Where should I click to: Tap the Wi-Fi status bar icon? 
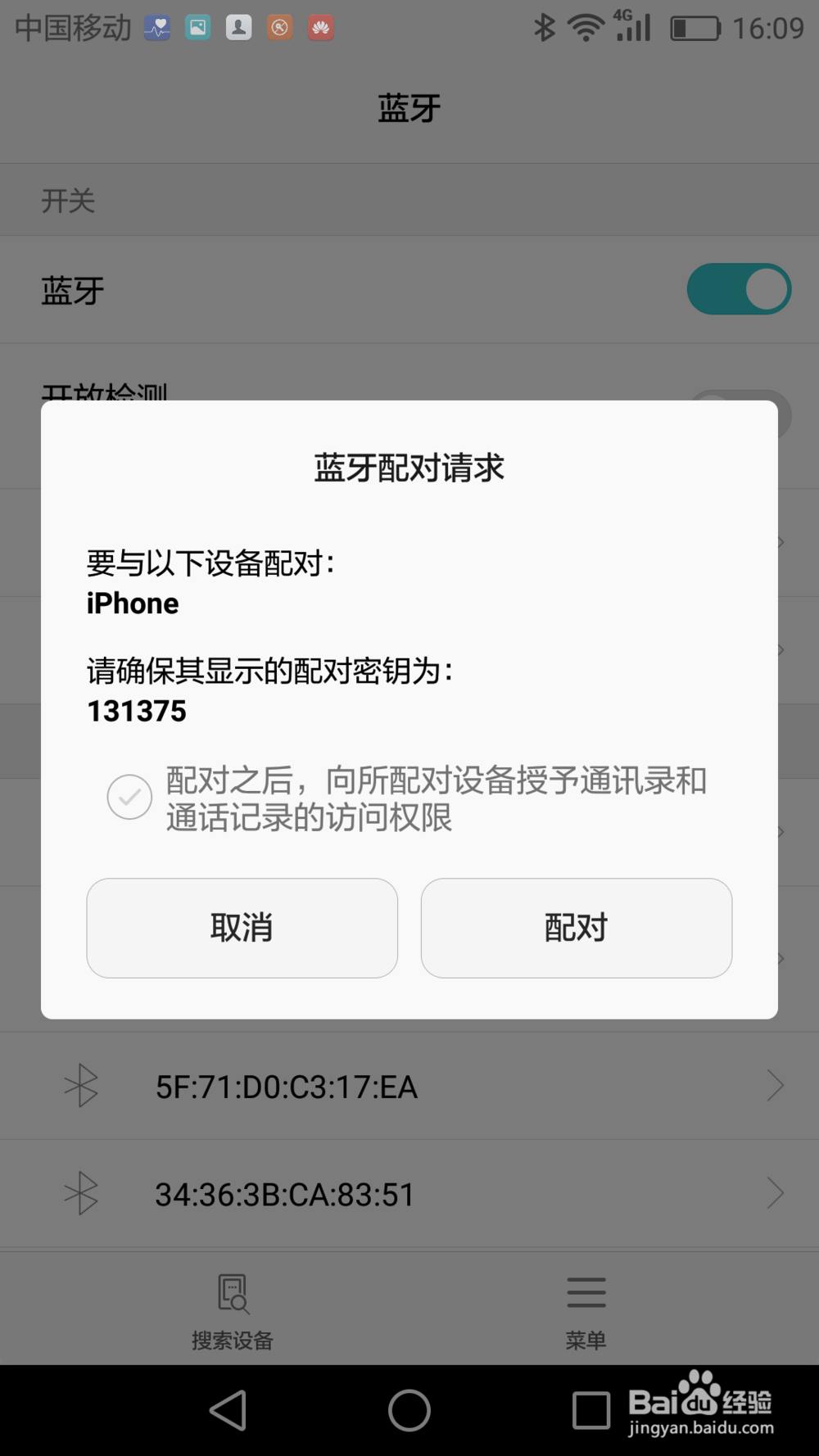coord(584,27)
